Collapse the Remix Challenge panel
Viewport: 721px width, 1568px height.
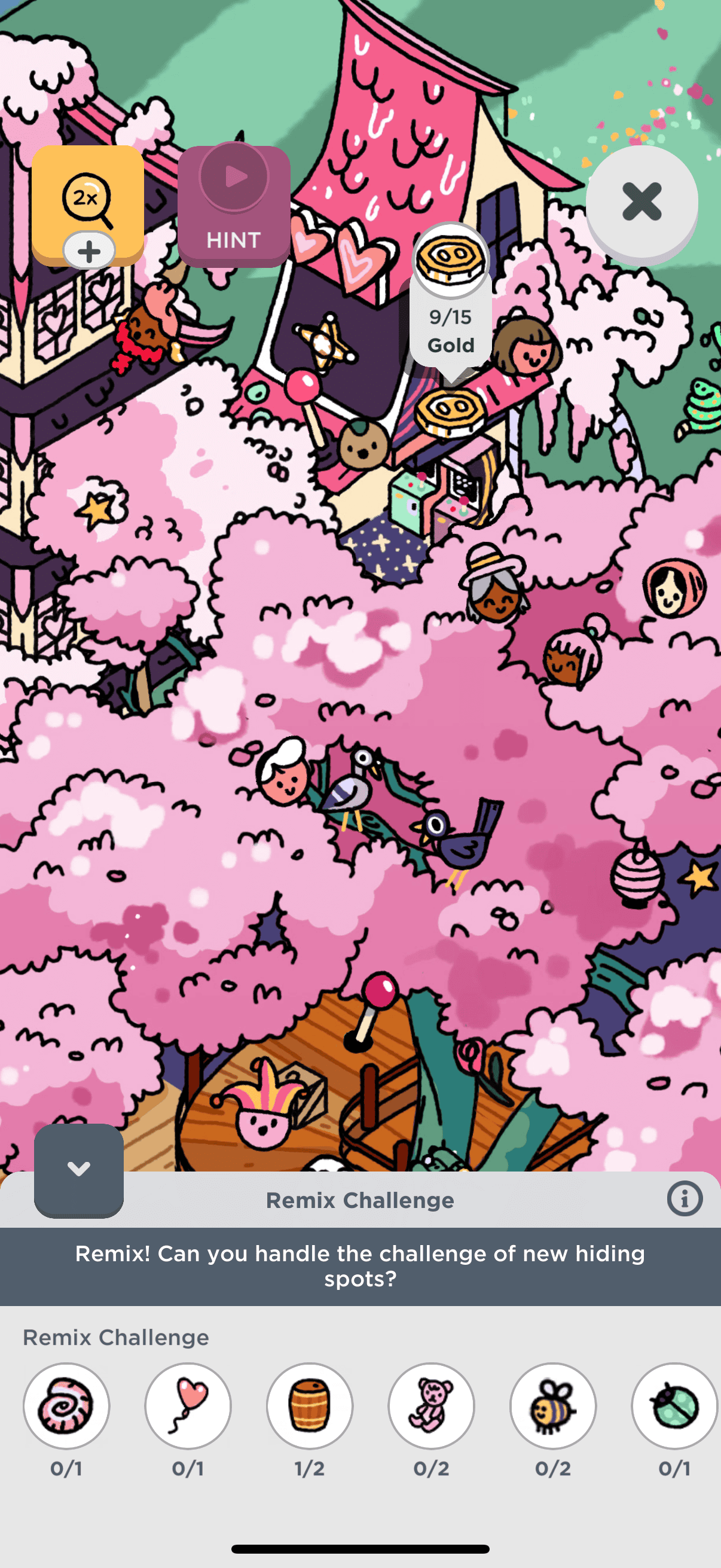point(78,1169)
